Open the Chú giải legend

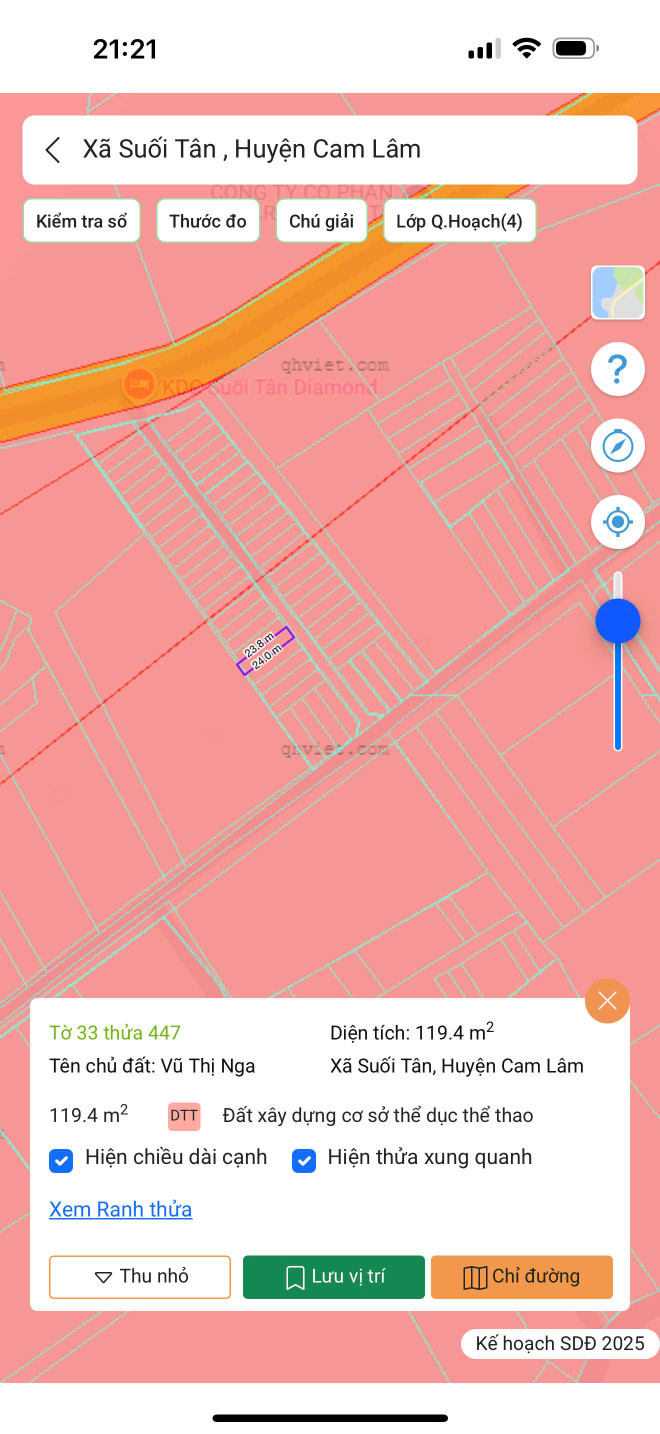point(322,221)
